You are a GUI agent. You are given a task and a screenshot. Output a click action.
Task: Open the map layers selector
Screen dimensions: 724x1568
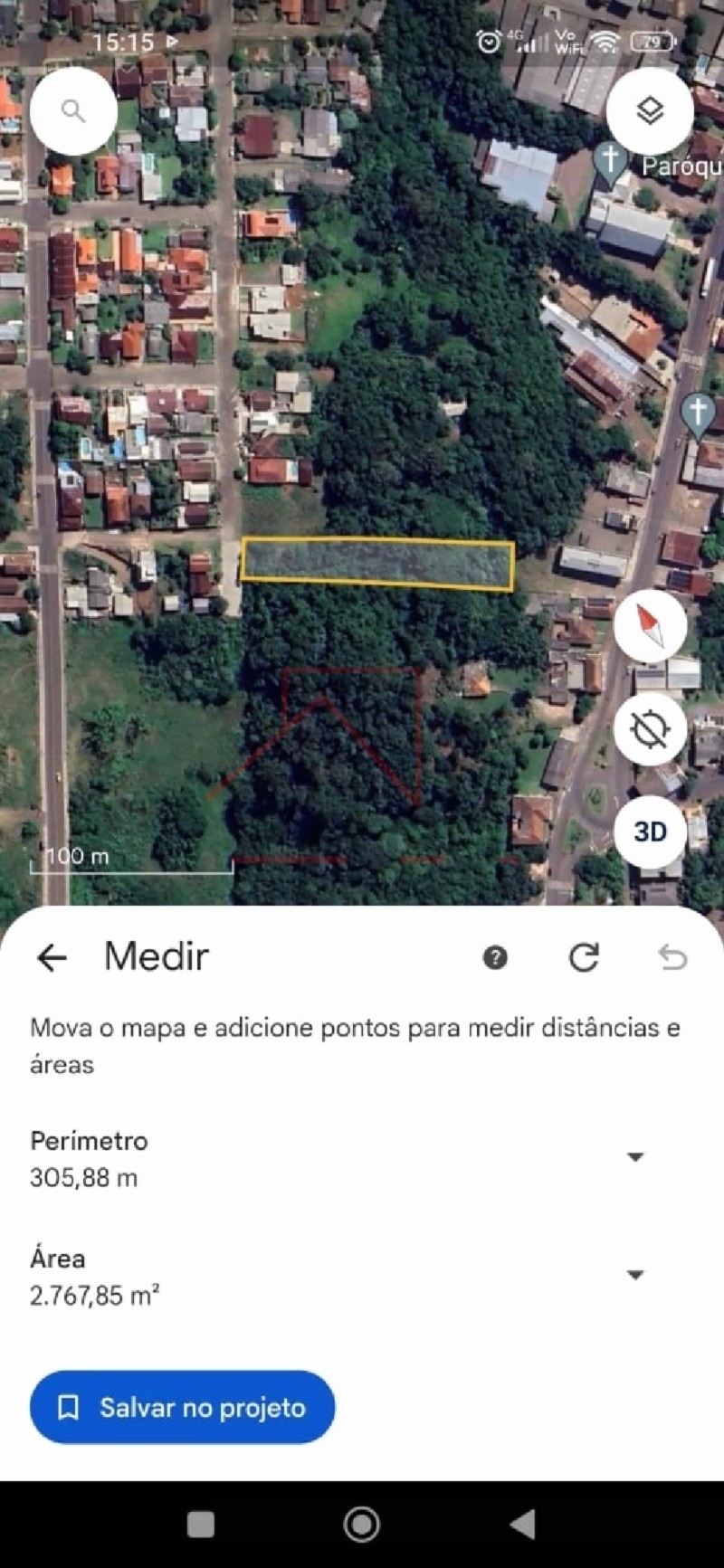pos(650,111)
